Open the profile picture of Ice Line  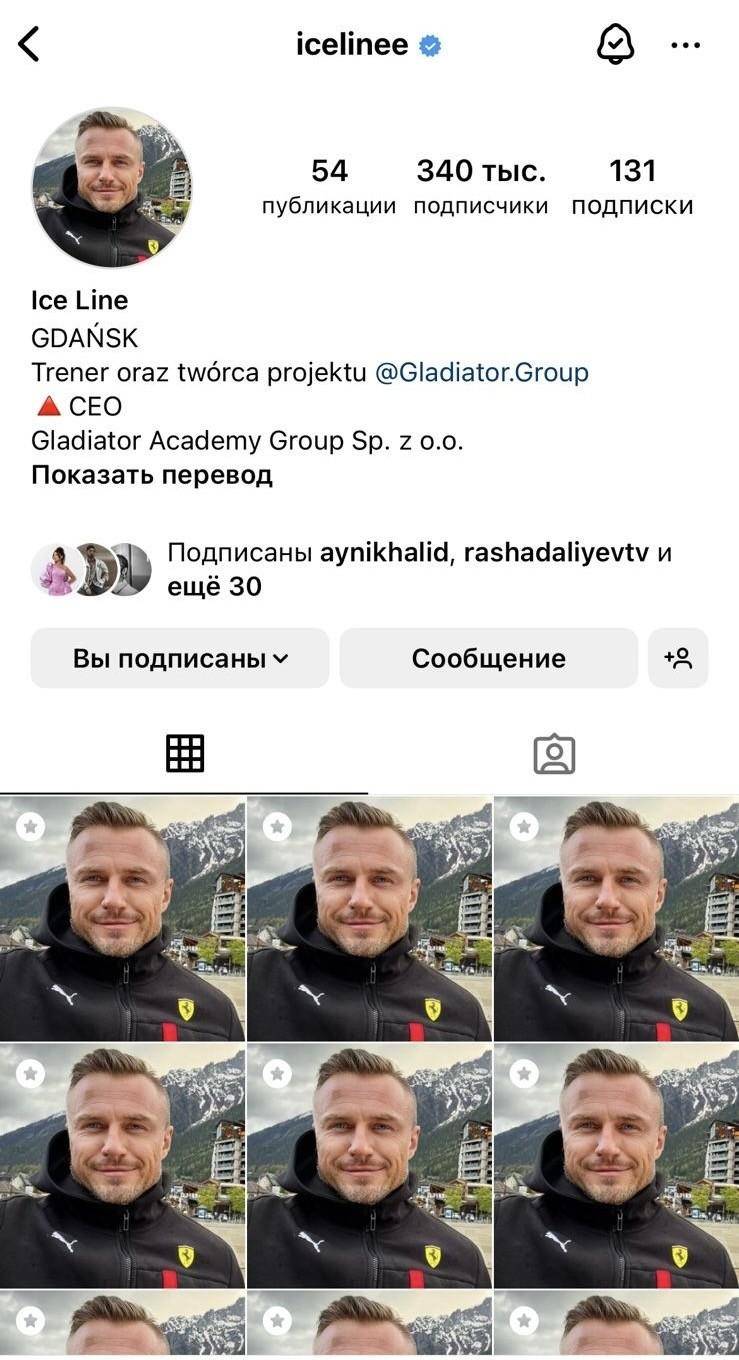click(111, 187)
